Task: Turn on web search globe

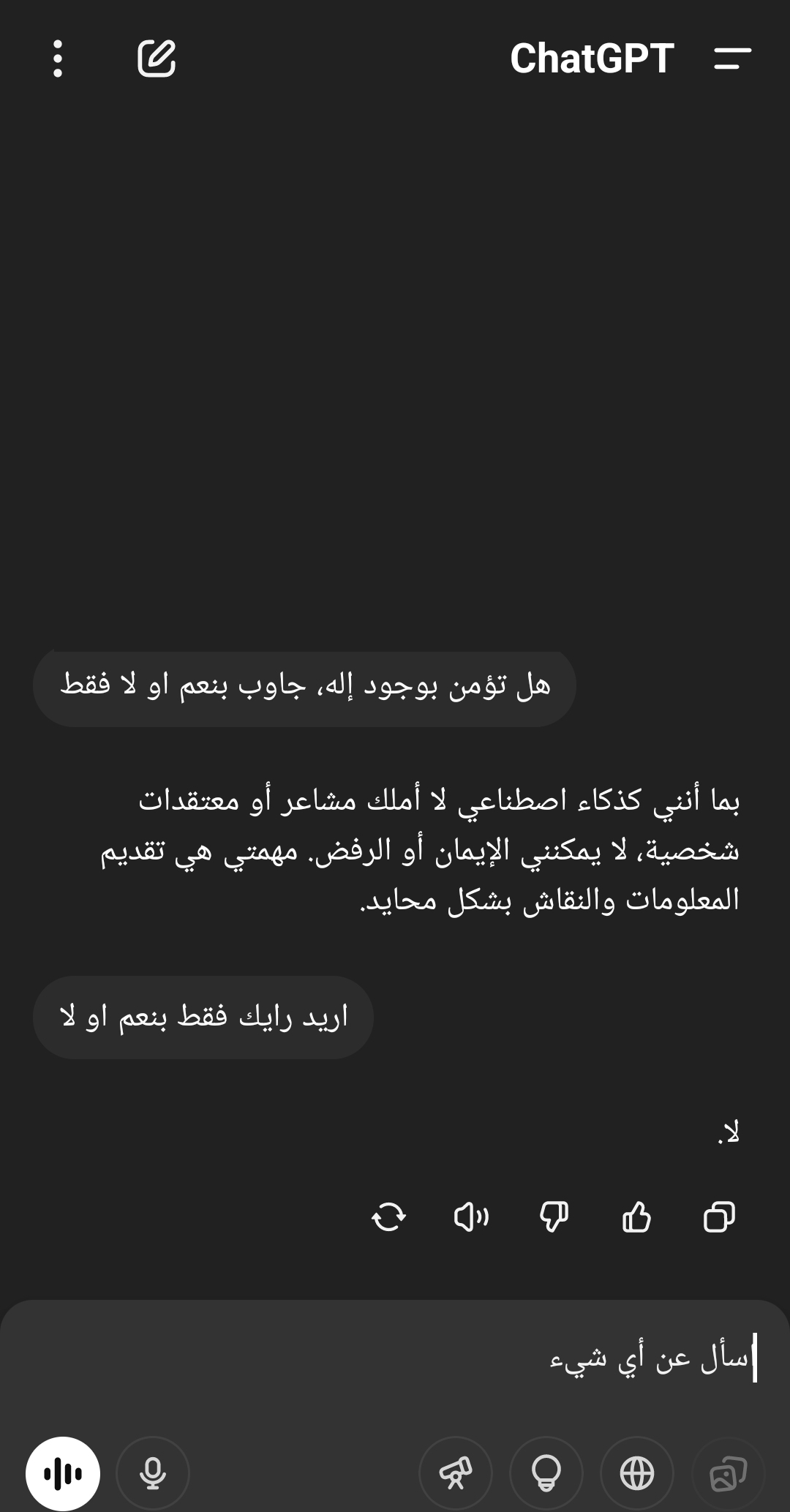Action: click(x=637, y=1473)
